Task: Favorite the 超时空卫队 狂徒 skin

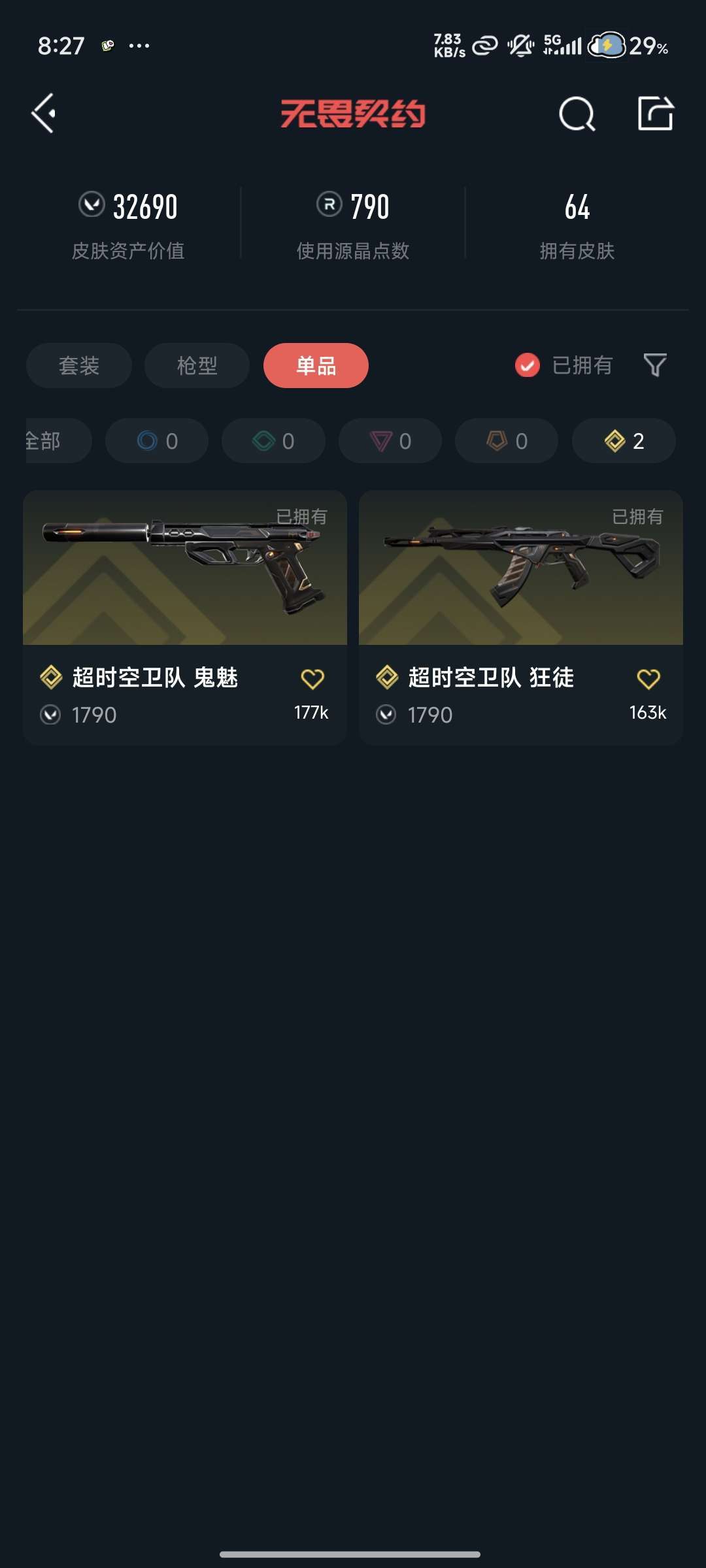Action: click(x=650, y=678)
